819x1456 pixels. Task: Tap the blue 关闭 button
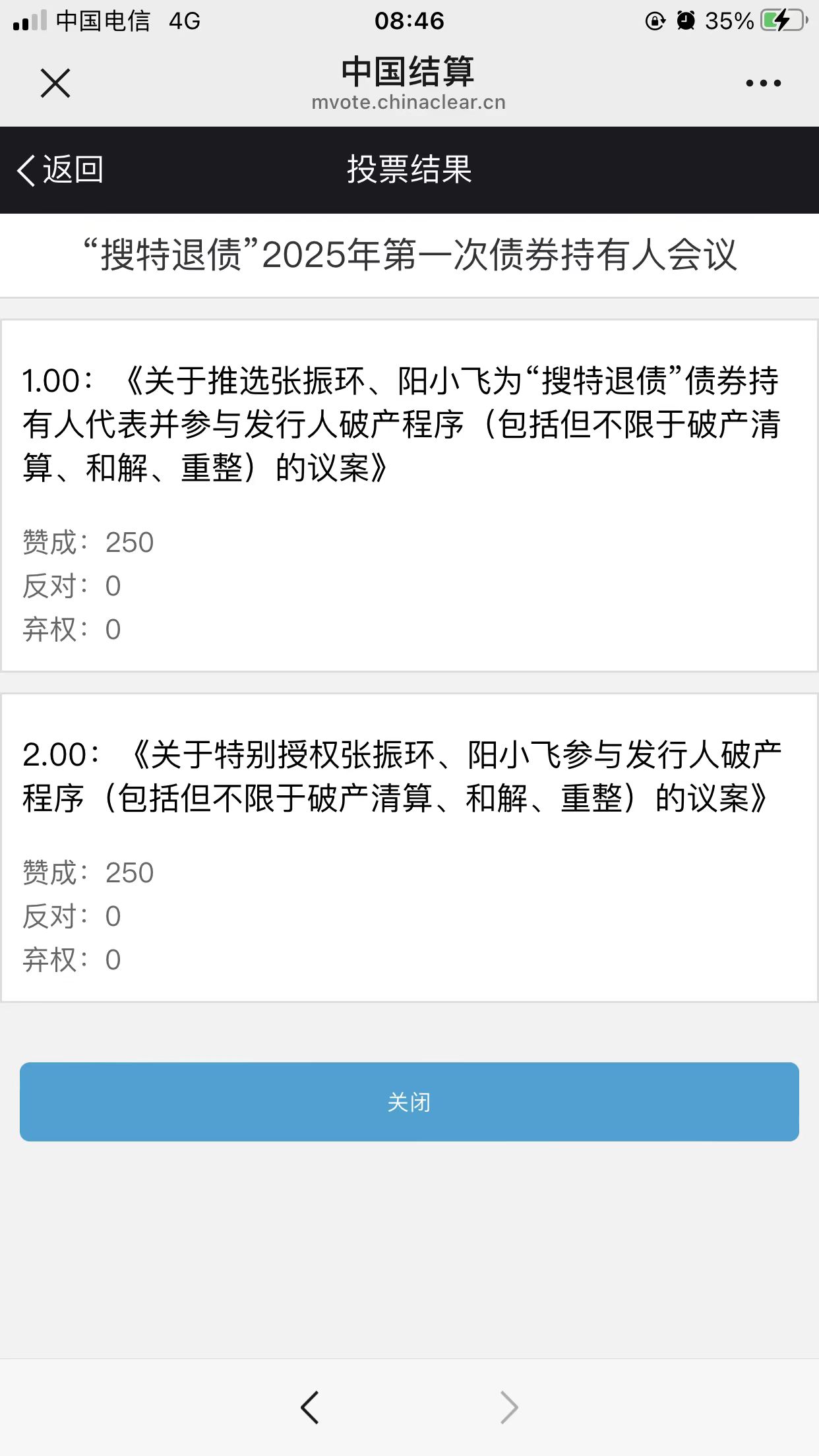point(409,1101)
